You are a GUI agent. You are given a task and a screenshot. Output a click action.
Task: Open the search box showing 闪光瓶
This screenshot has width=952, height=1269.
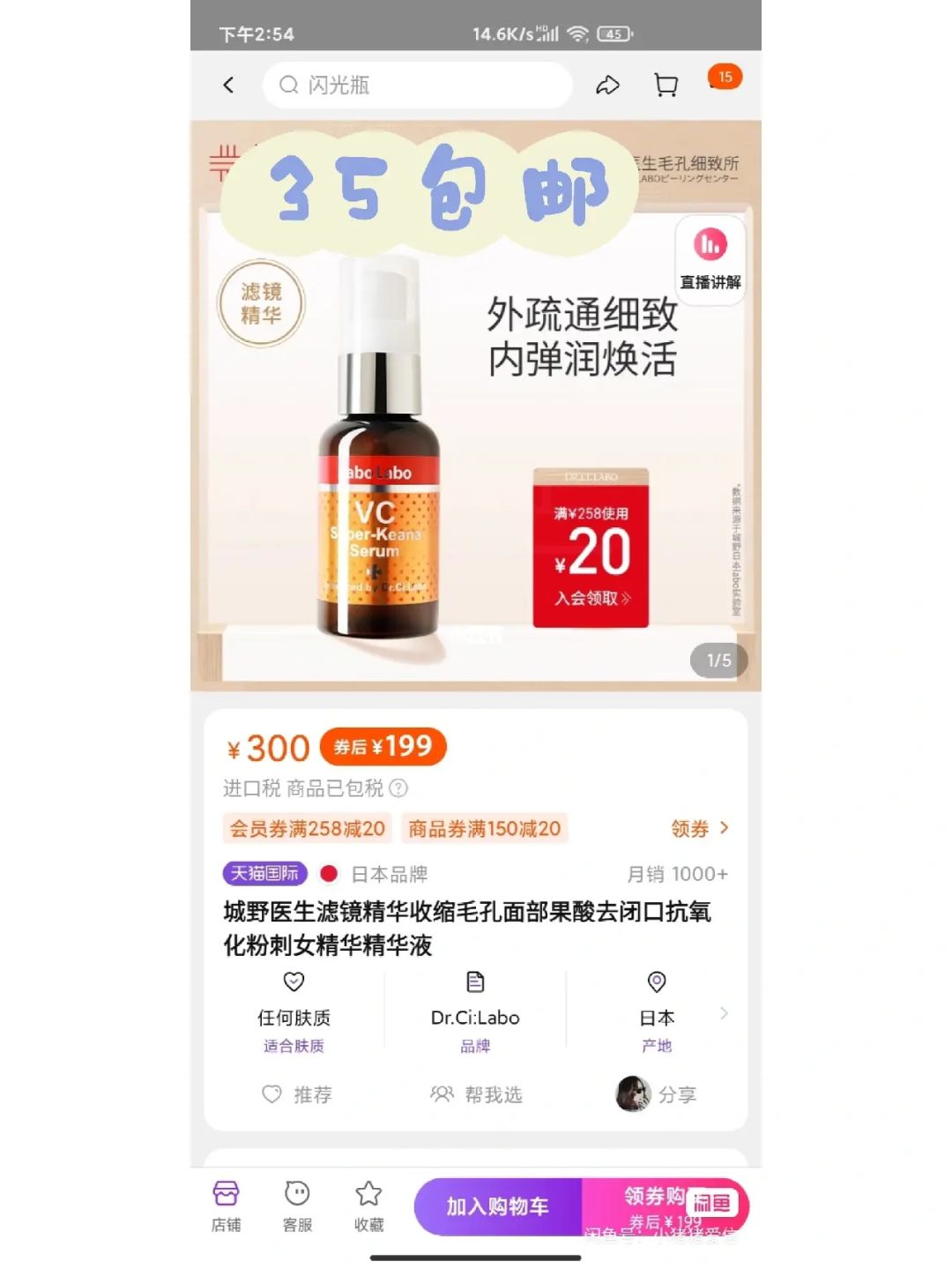[x=416, y=85]
